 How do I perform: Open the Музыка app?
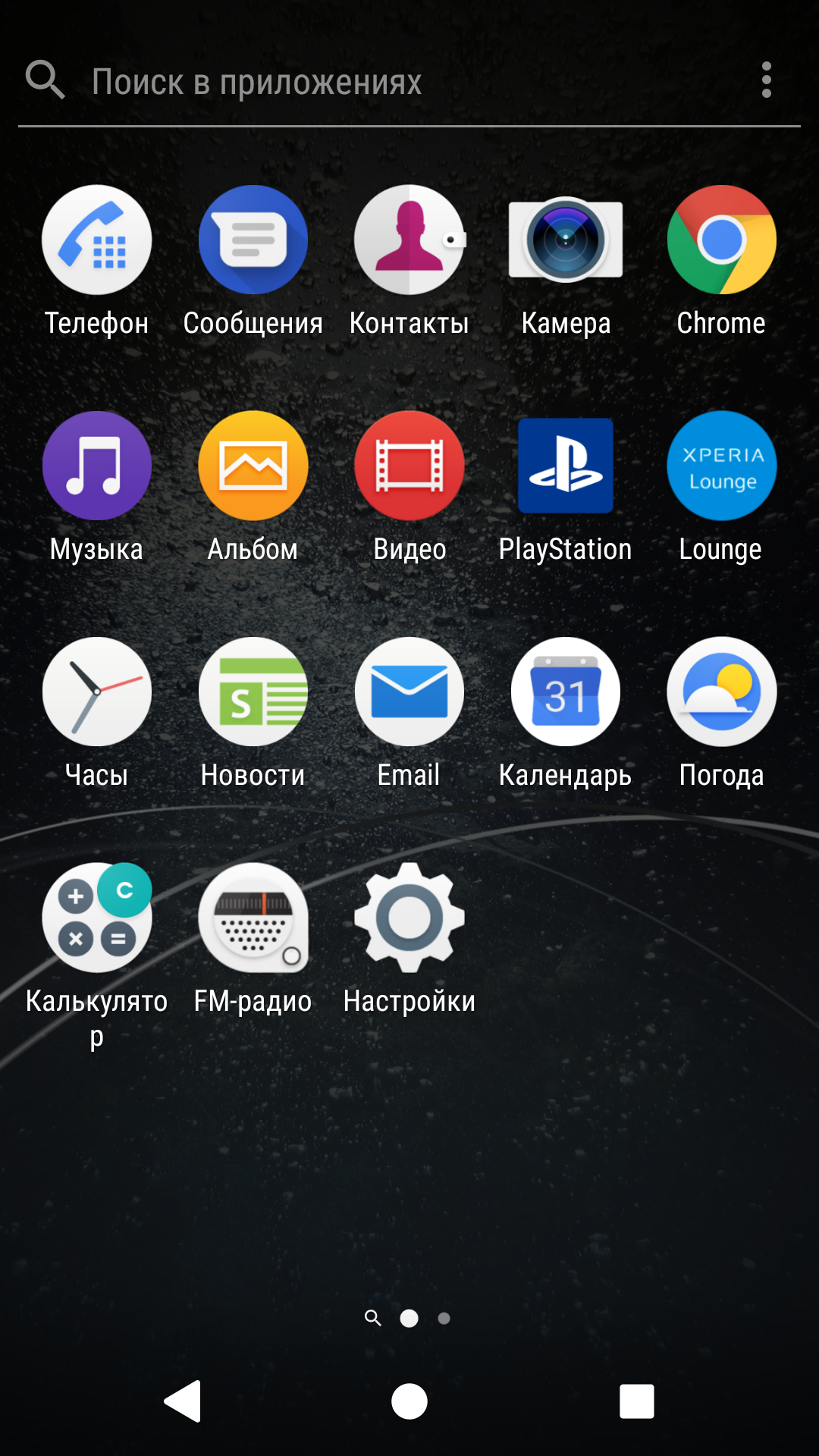[97, 466]
